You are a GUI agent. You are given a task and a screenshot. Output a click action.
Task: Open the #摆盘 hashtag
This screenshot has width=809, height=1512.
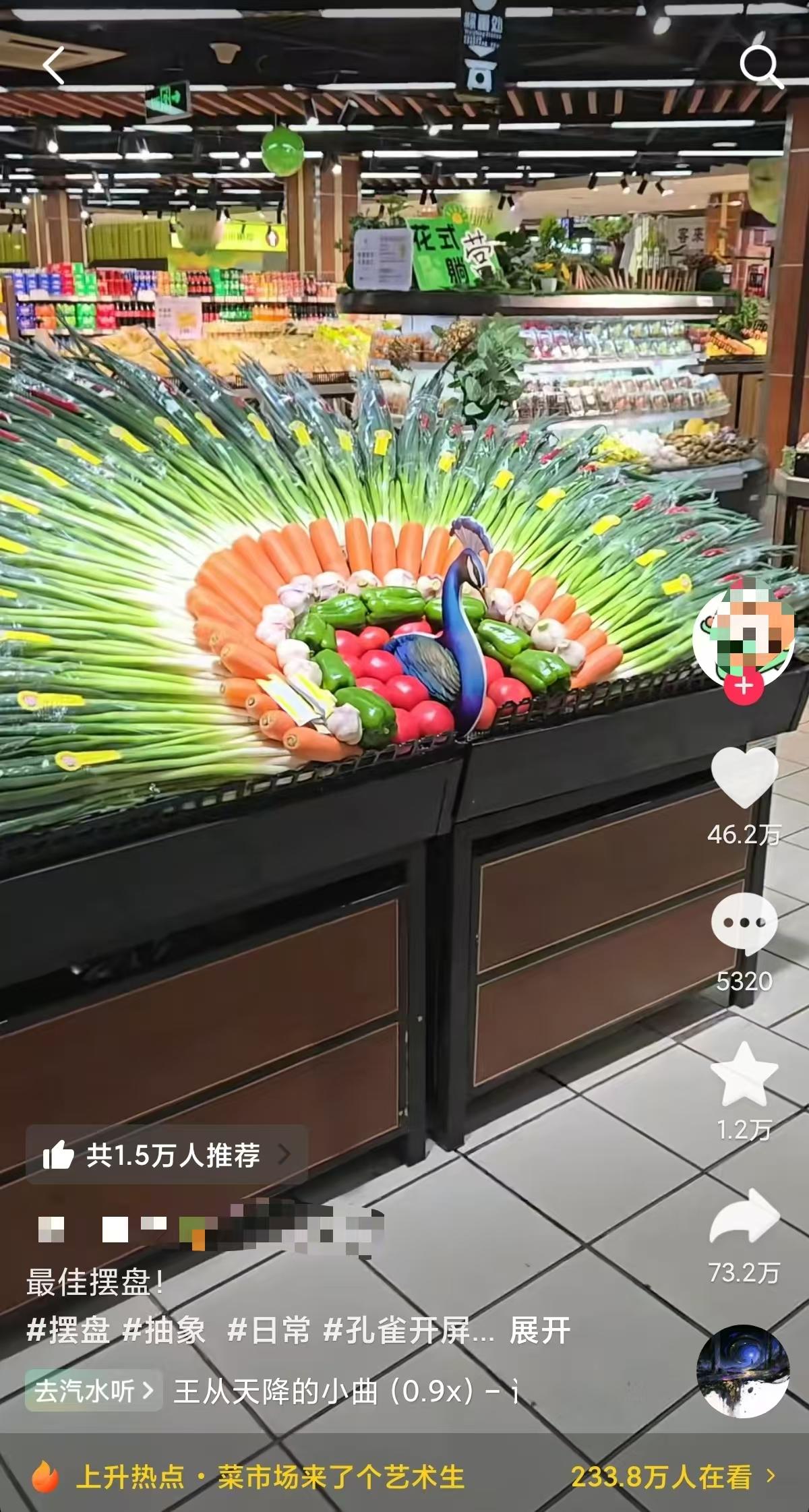click(68, 1331)
